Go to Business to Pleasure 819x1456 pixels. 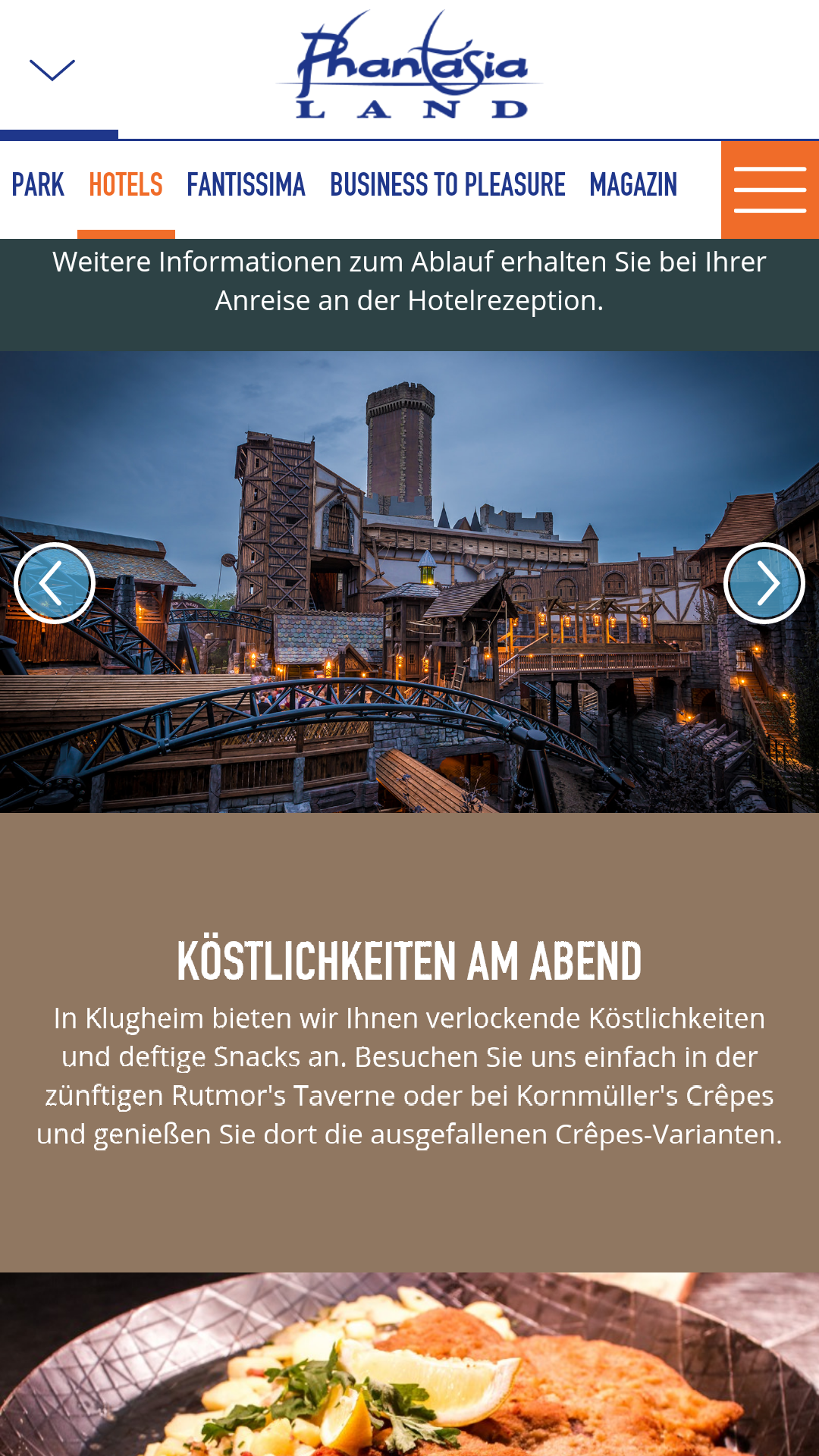[x=447, y=185]
